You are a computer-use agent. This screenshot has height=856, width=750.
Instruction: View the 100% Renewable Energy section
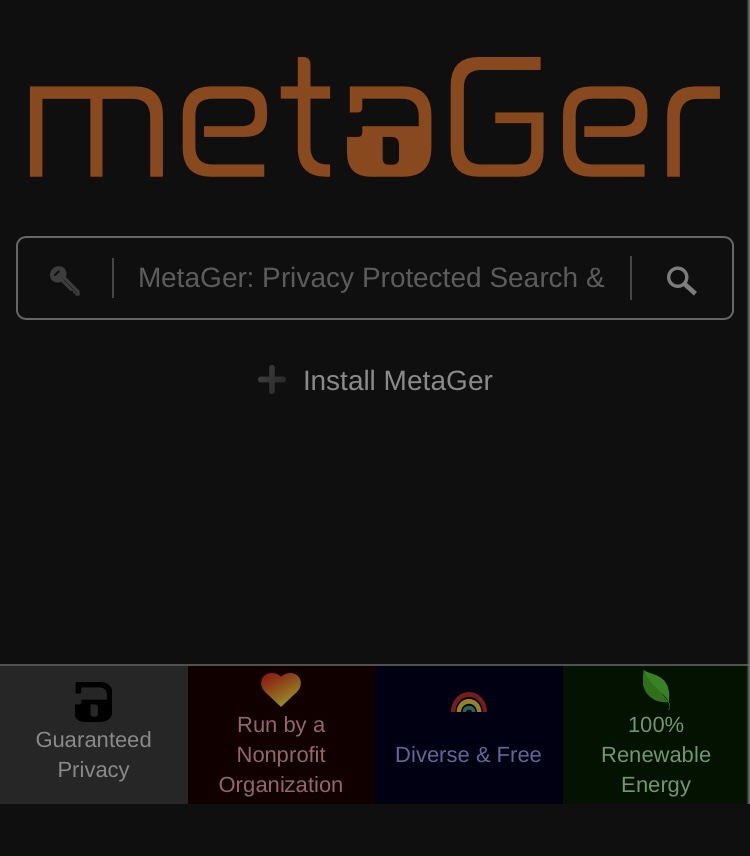pos(655,735)
